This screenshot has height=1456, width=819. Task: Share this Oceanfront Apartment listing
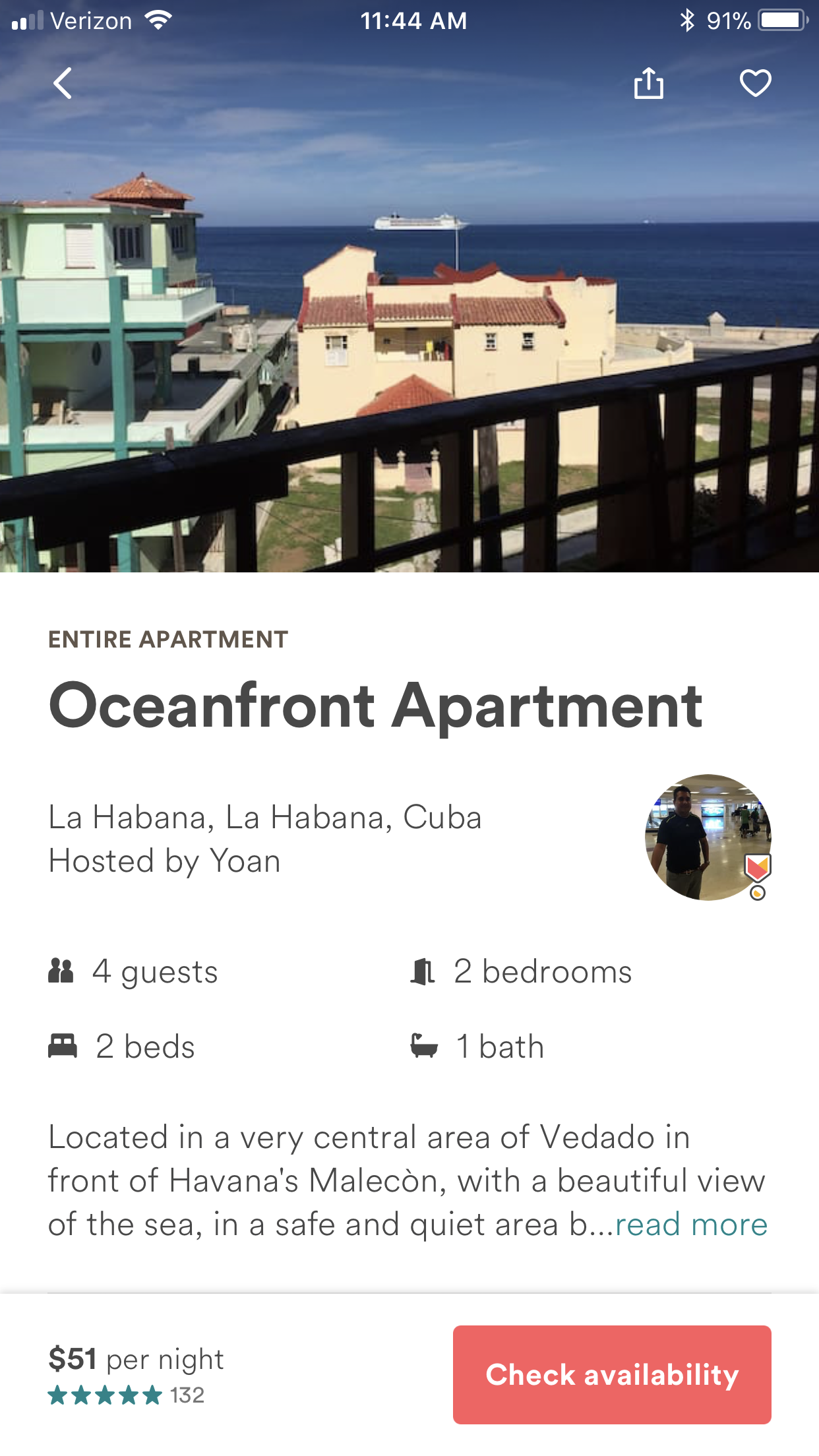(x=648, y=83)
